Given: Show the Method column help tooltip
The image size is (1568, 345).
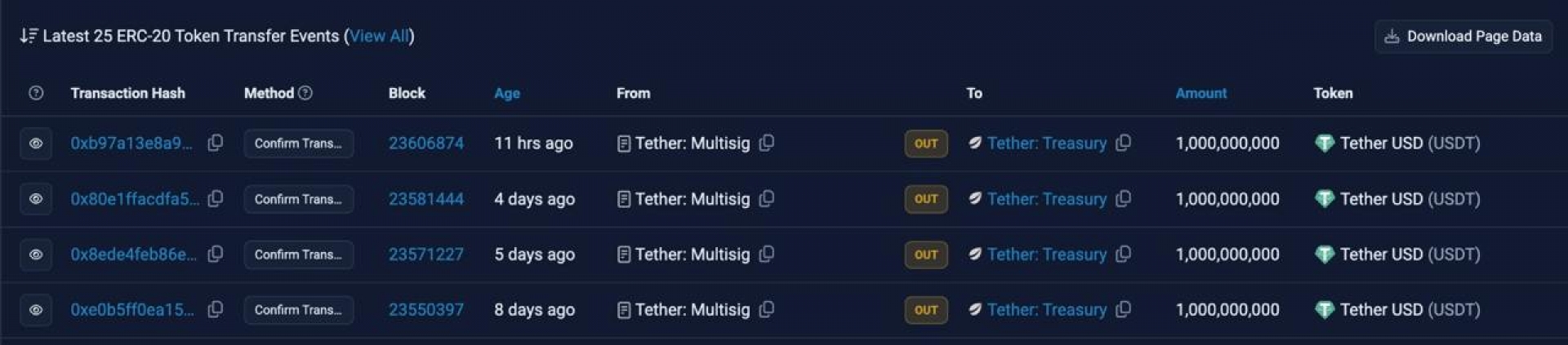Looking at the screenshot, I should pyautogui.click(x=305, y=93).
